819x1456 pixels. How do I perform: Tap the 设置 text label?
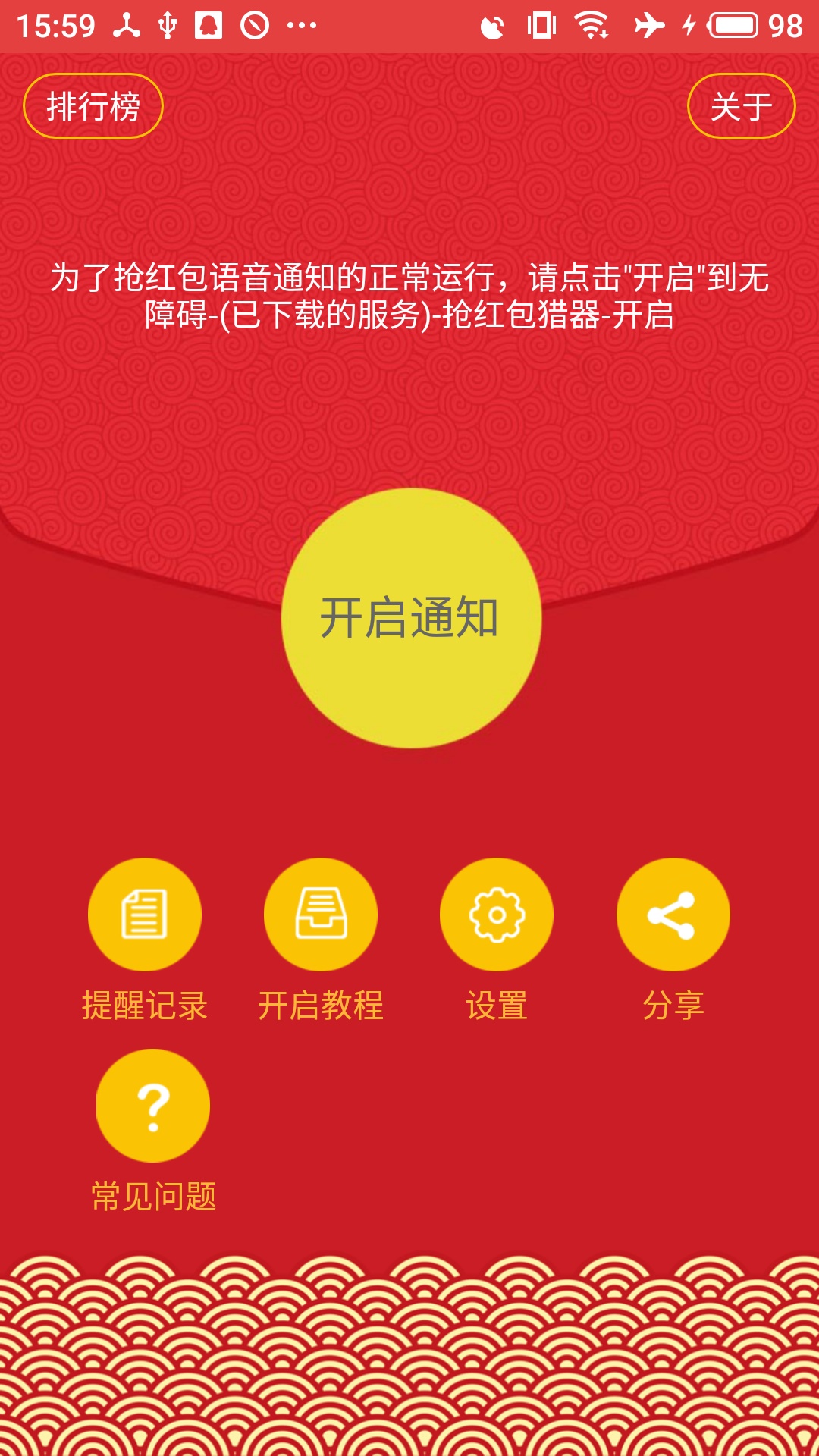click(497, 1006)
